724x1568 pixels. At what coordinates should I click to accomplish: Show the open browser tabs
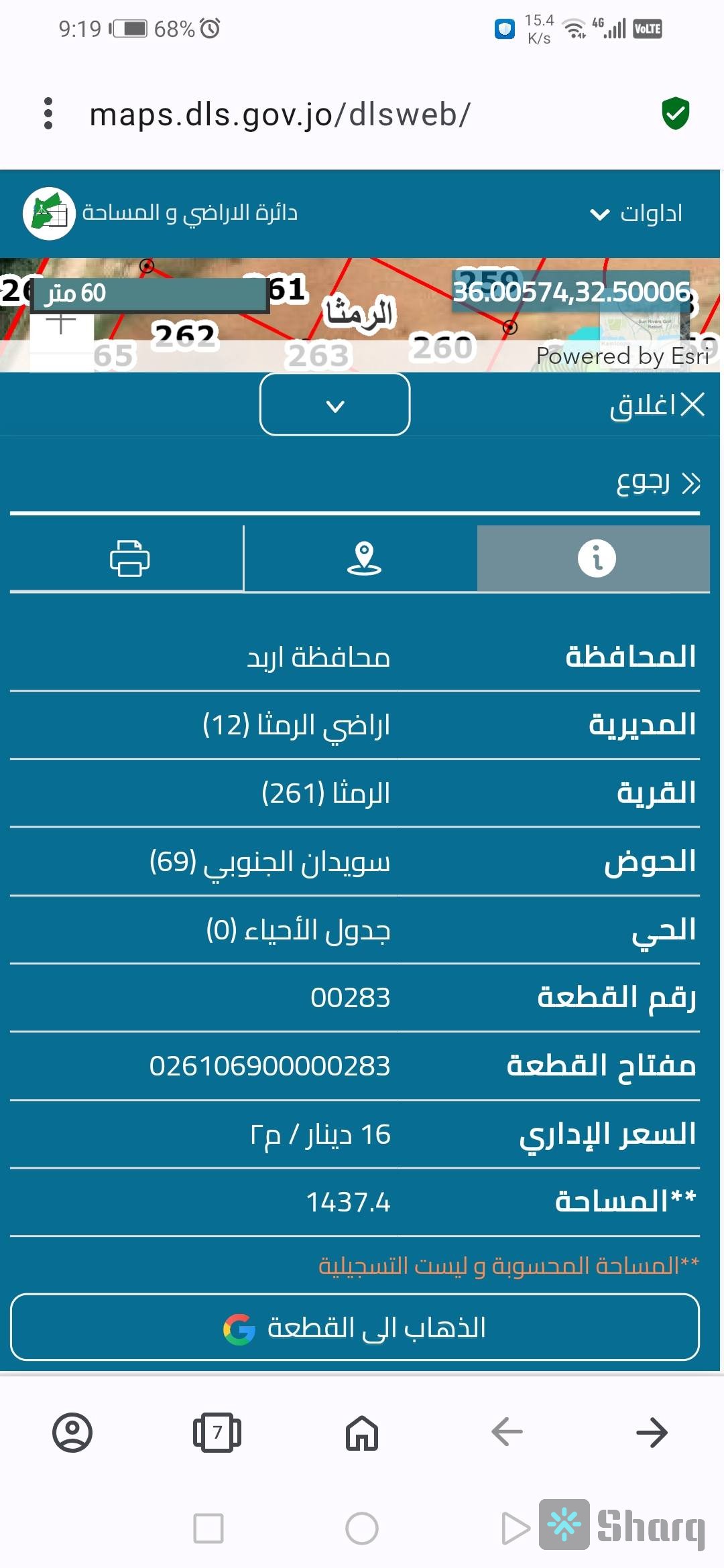(x=217, y=1433)
